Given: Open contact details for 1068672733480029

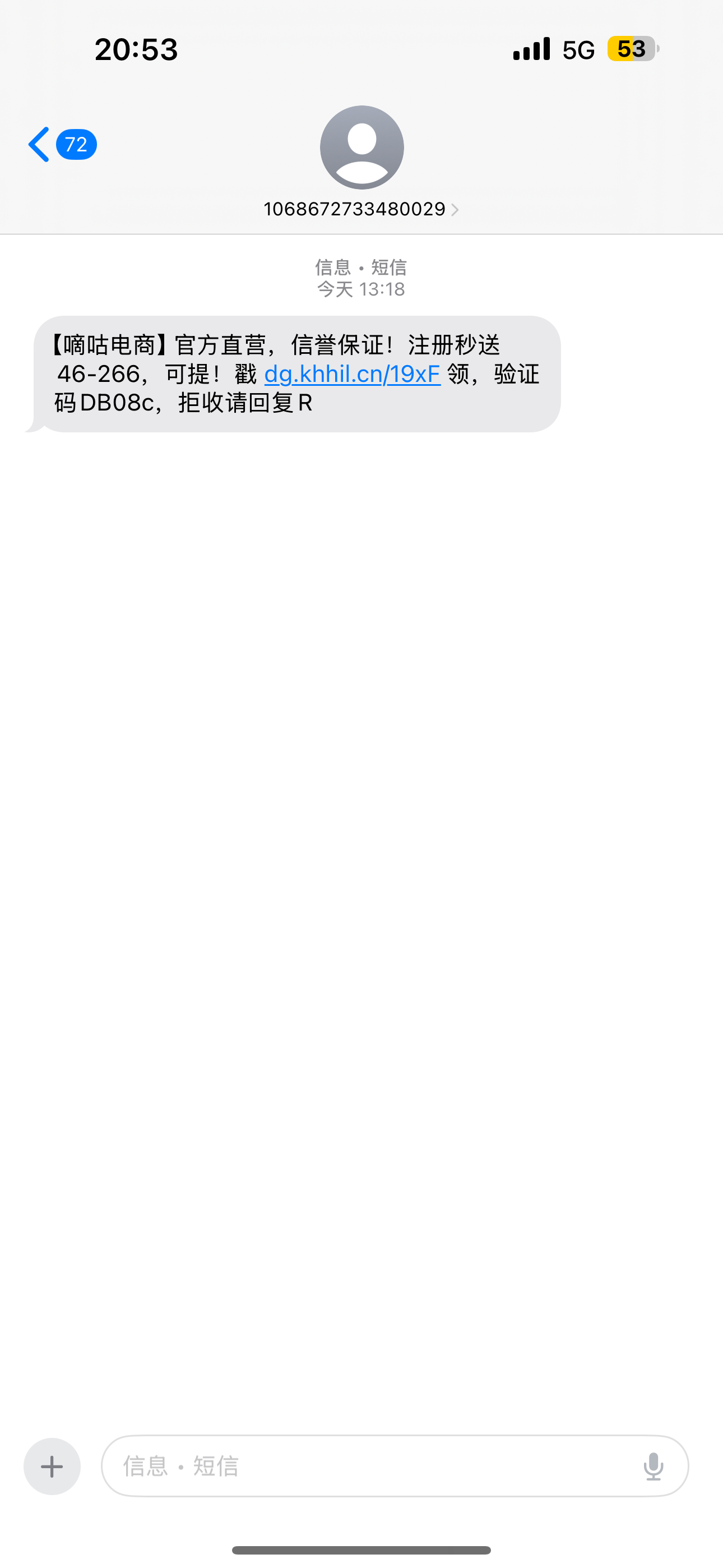Looking at the screenshot, I should 361,209.
